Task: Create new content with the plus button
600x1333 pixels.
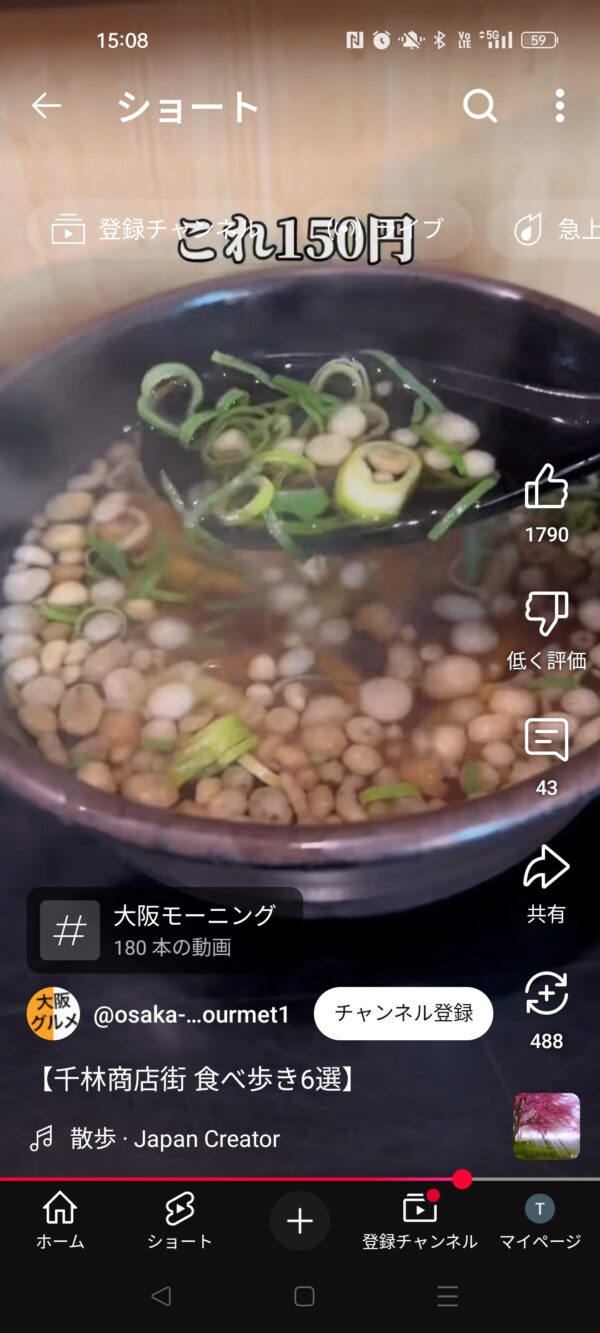Action: coord(300,1220)
